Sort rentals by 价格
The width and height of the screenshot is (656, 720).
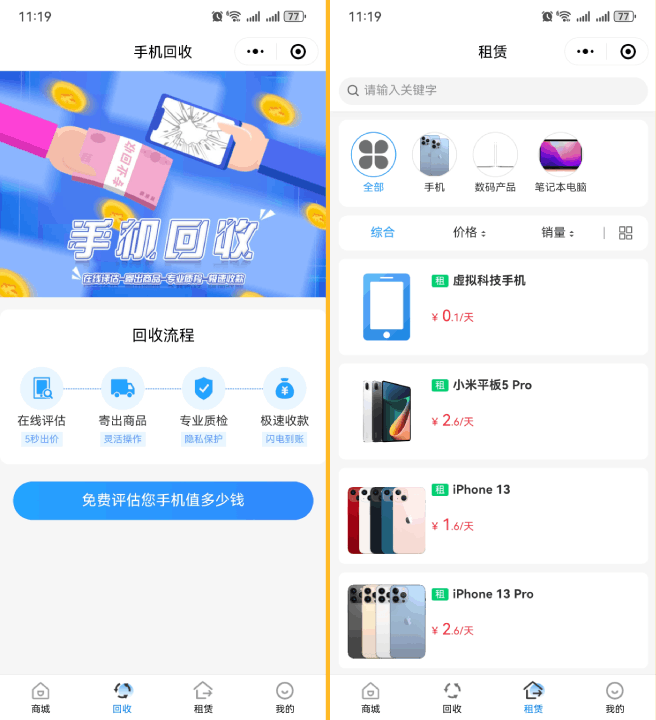[469, 233]
